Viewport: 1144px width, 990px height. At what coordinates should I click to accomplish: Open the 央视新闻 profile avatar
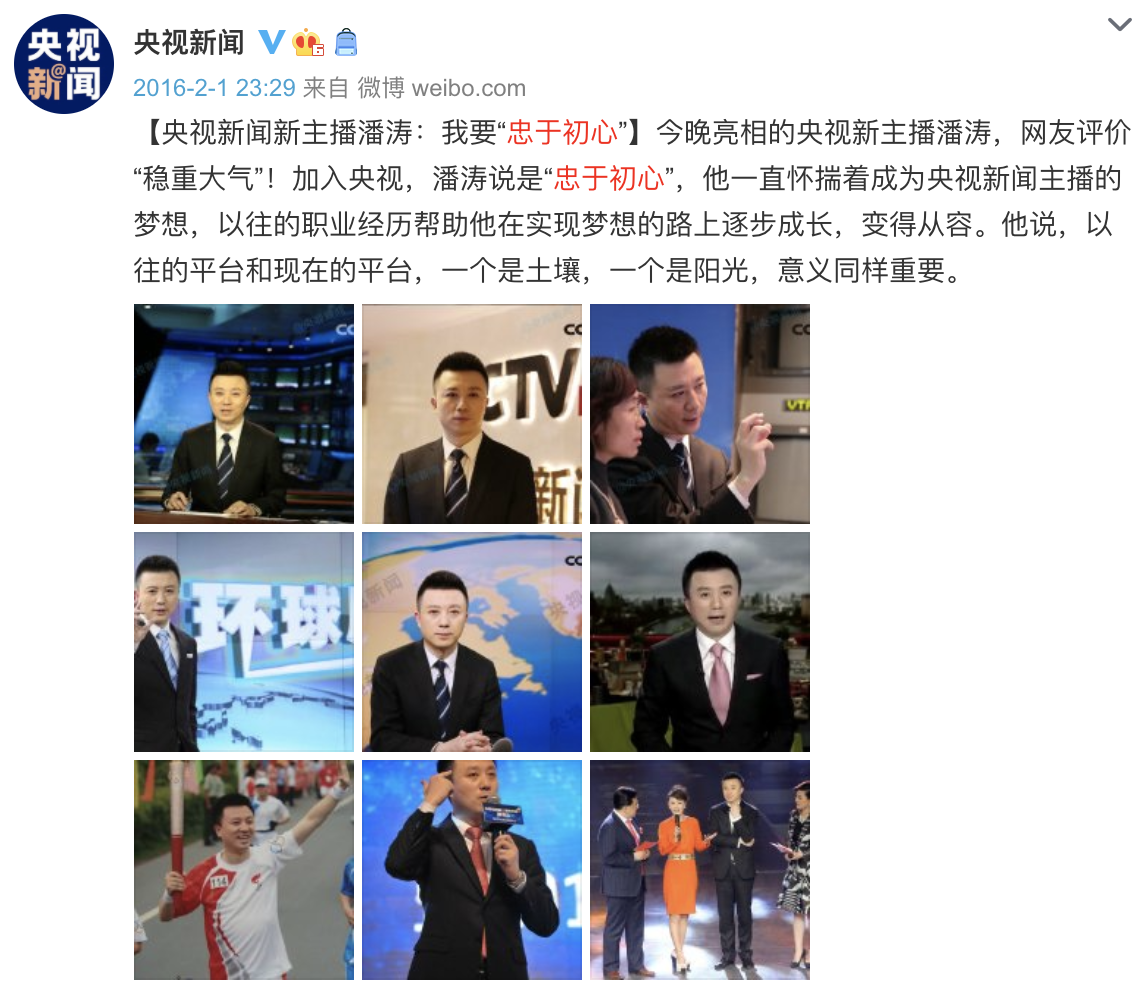pos(64,64)
